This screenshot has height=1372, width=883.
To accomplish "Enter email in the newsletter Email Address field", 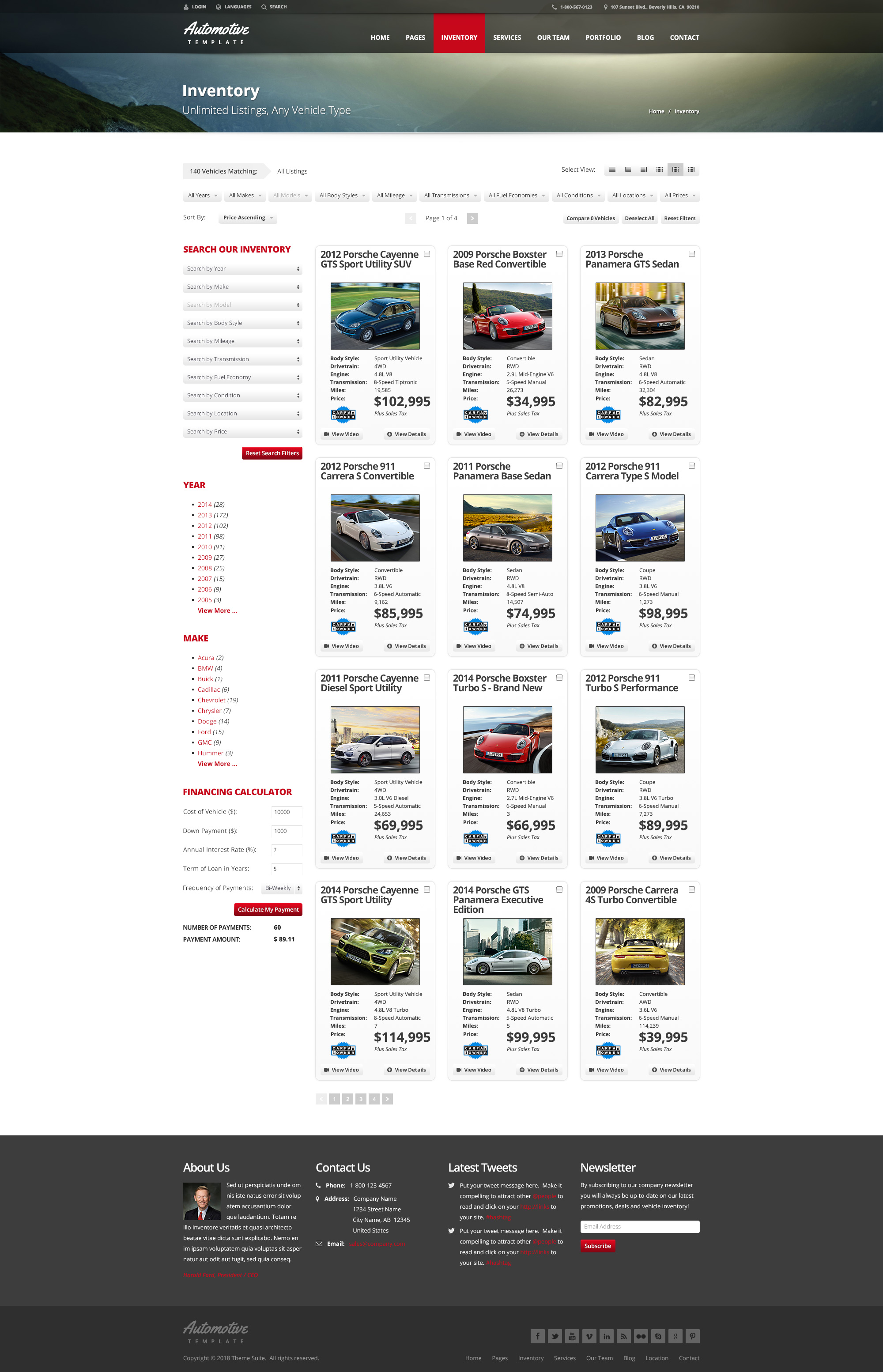I will click(x=639, y=1226).
